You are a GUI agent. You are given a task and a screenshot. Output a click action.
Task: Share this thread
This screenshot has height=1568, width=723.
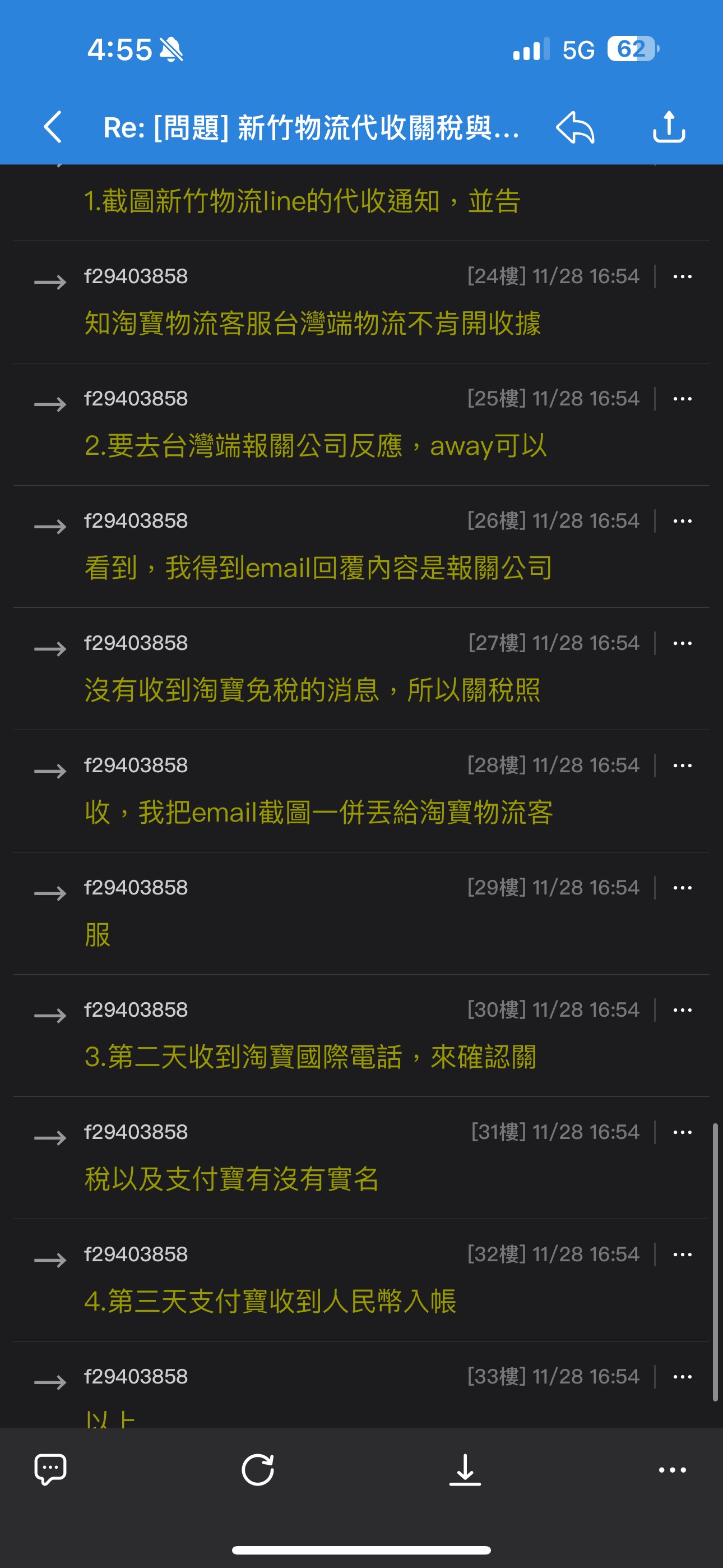tap(669, 127)
